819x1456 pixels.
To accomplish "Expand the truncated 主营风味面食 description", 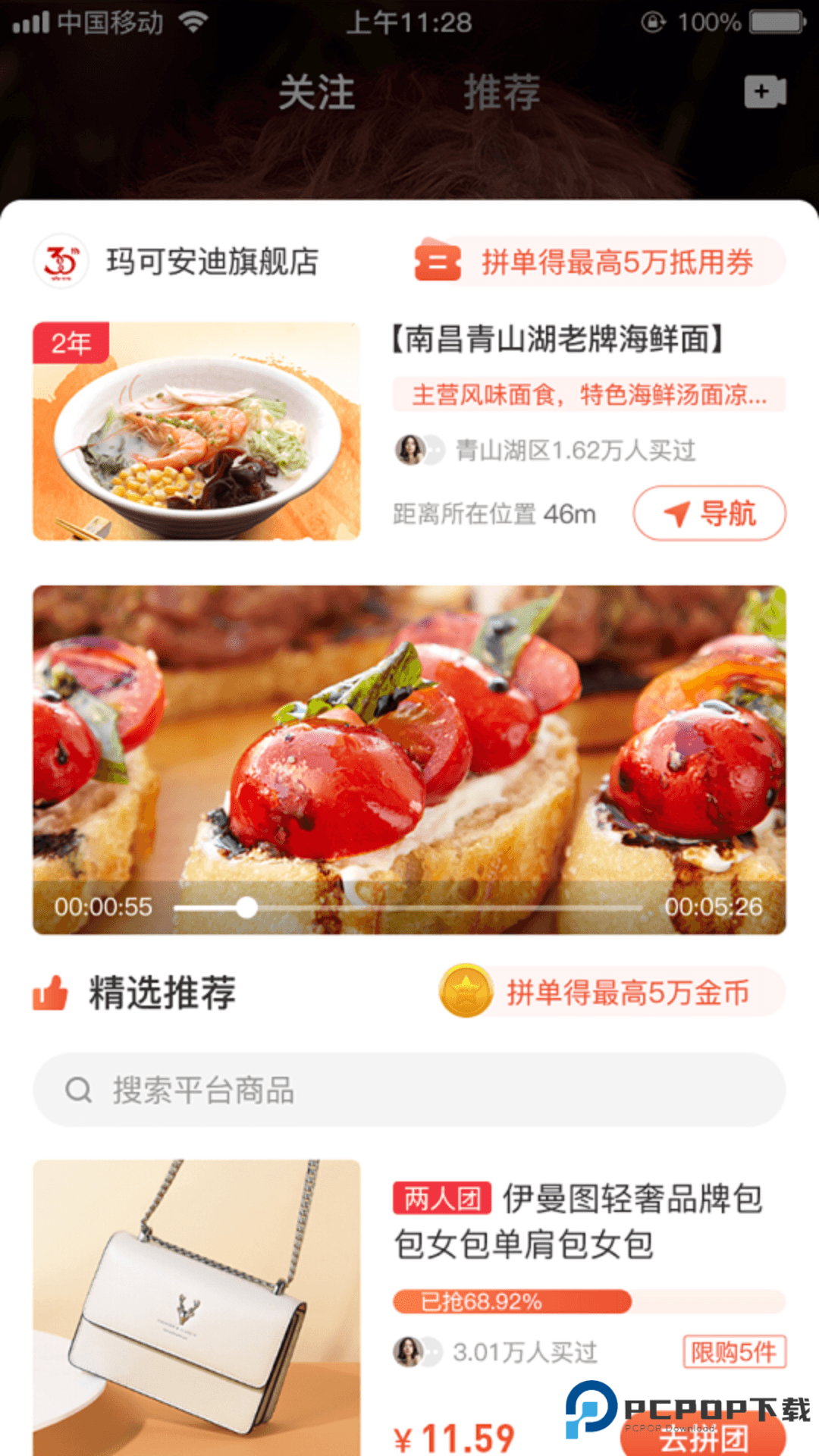I will pyautogui.click(x=588, y=395).
